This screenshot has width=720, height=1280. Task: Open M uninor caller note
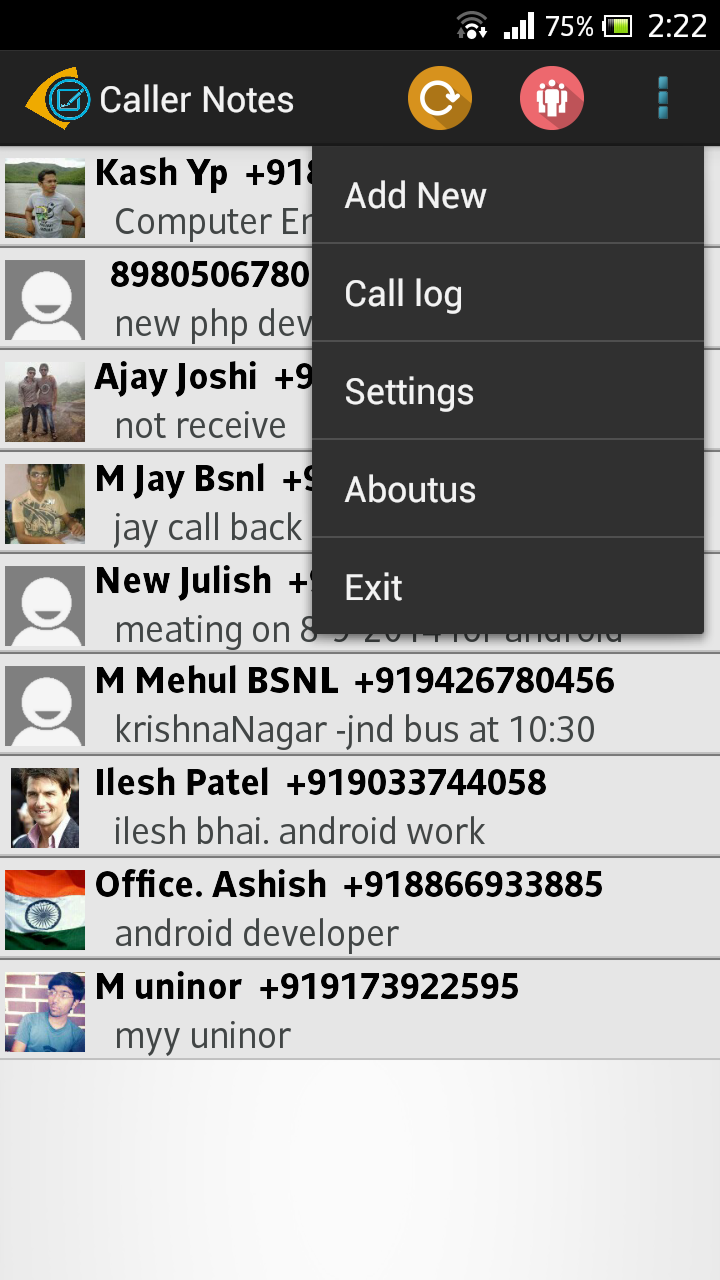tap(360, 1010)
